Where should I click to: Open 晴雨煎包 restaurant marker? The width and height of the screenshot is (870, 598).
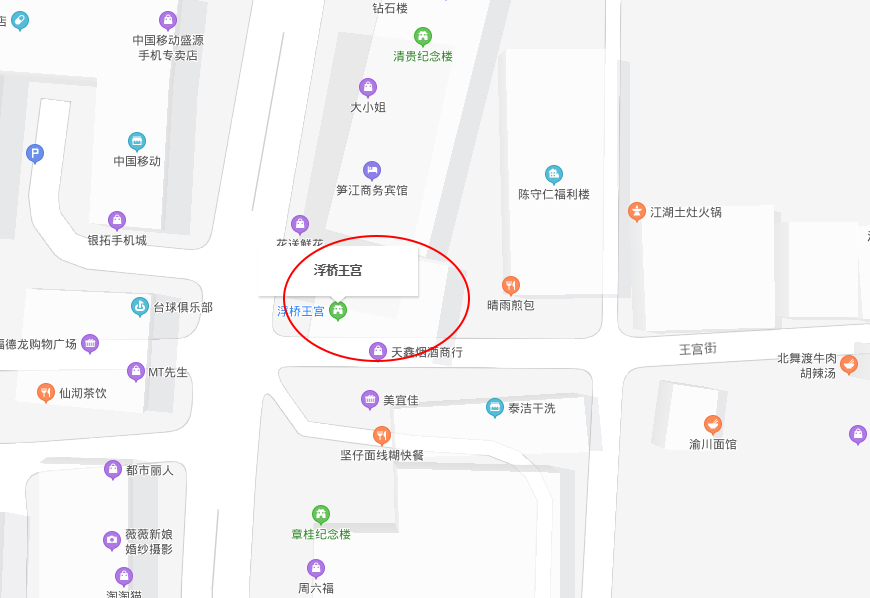click(511, 285)
